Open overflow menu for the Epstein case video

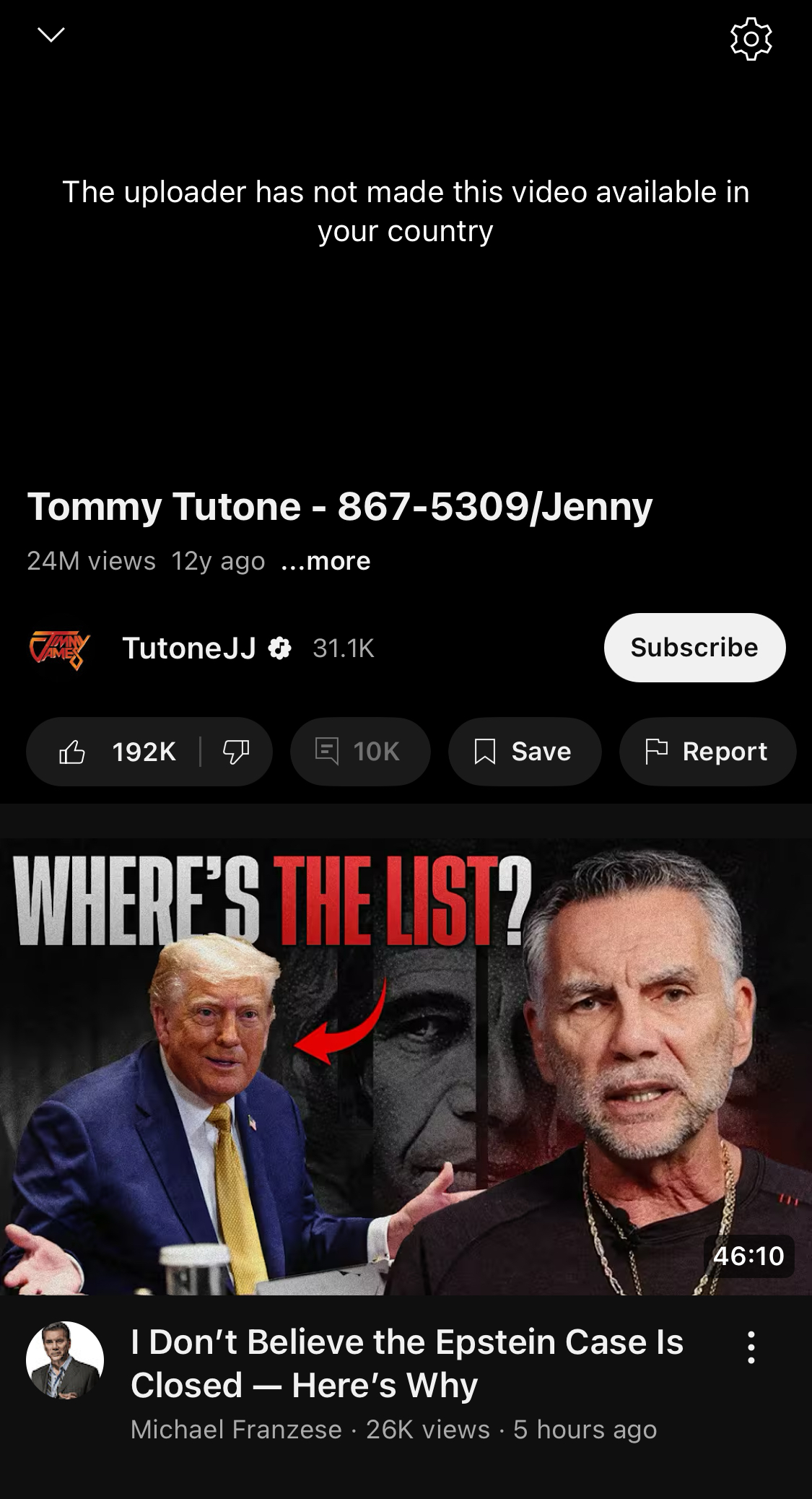pos(751,1347)
